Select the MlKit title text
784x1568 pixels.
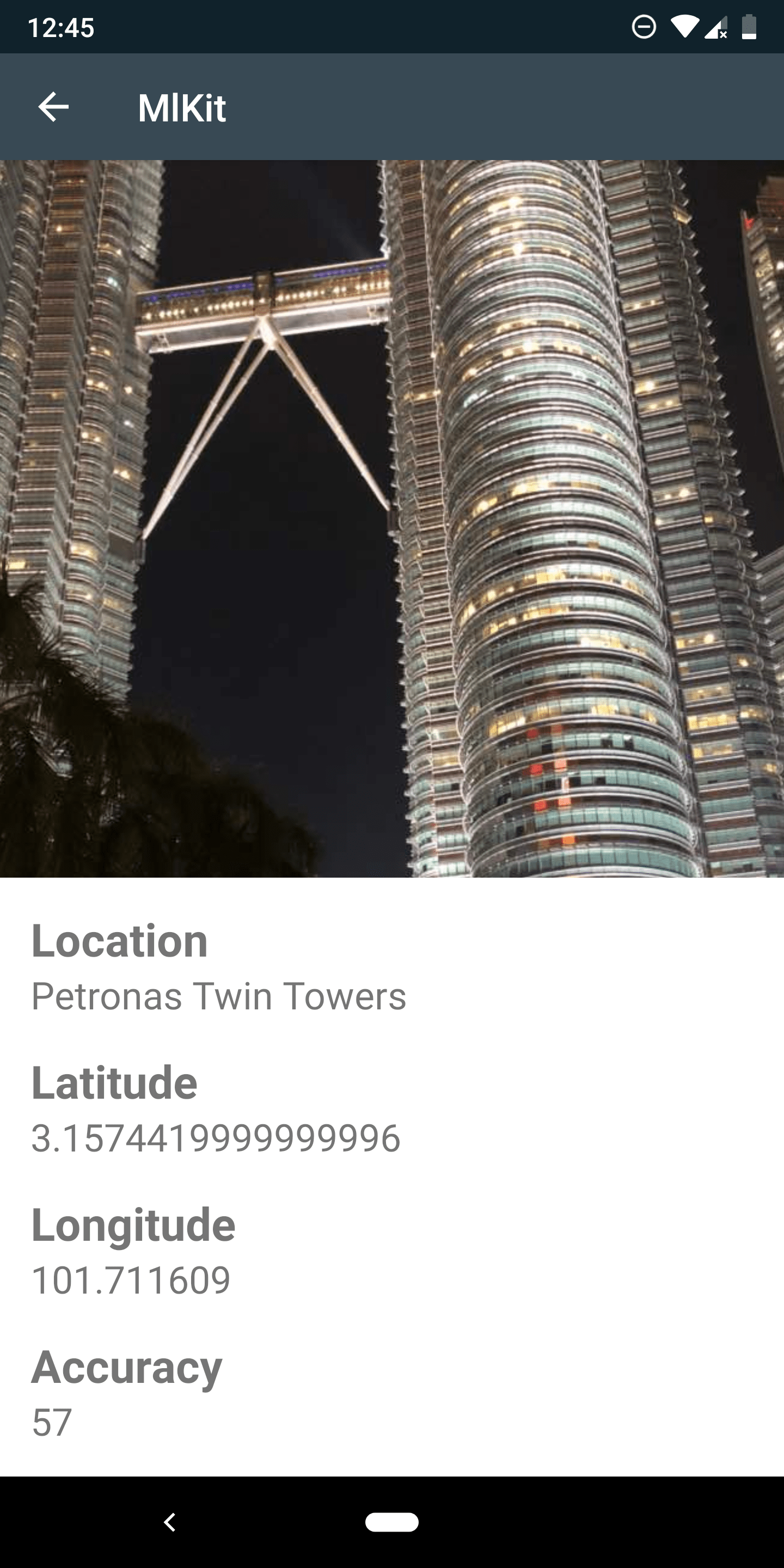[x=181, y=107]
